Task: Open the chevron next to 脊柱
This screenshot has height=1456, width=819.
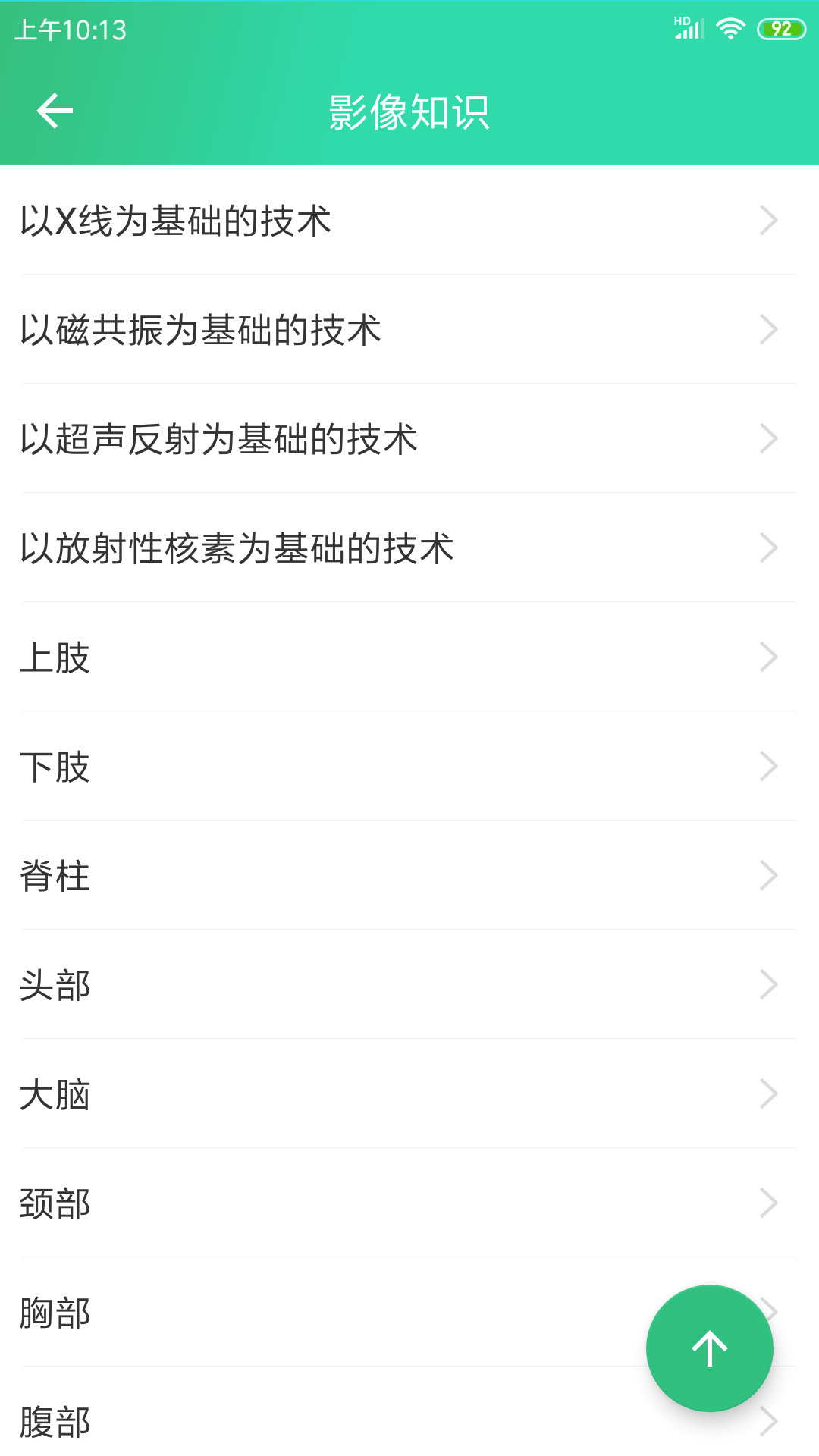Action: click(770, 876)
